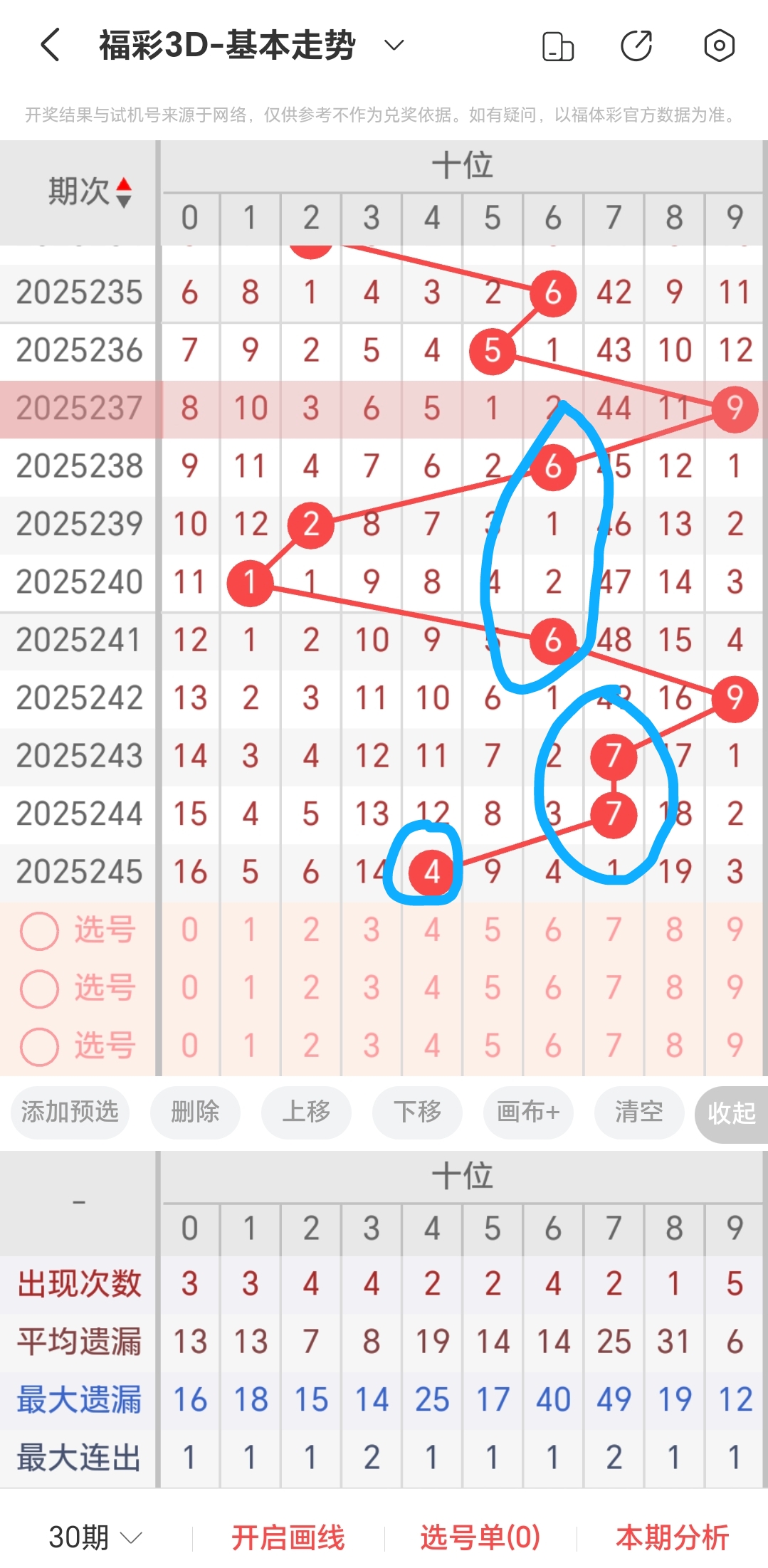Tap 添加预选 button

pyautogui.click(x=70, y=1112)
